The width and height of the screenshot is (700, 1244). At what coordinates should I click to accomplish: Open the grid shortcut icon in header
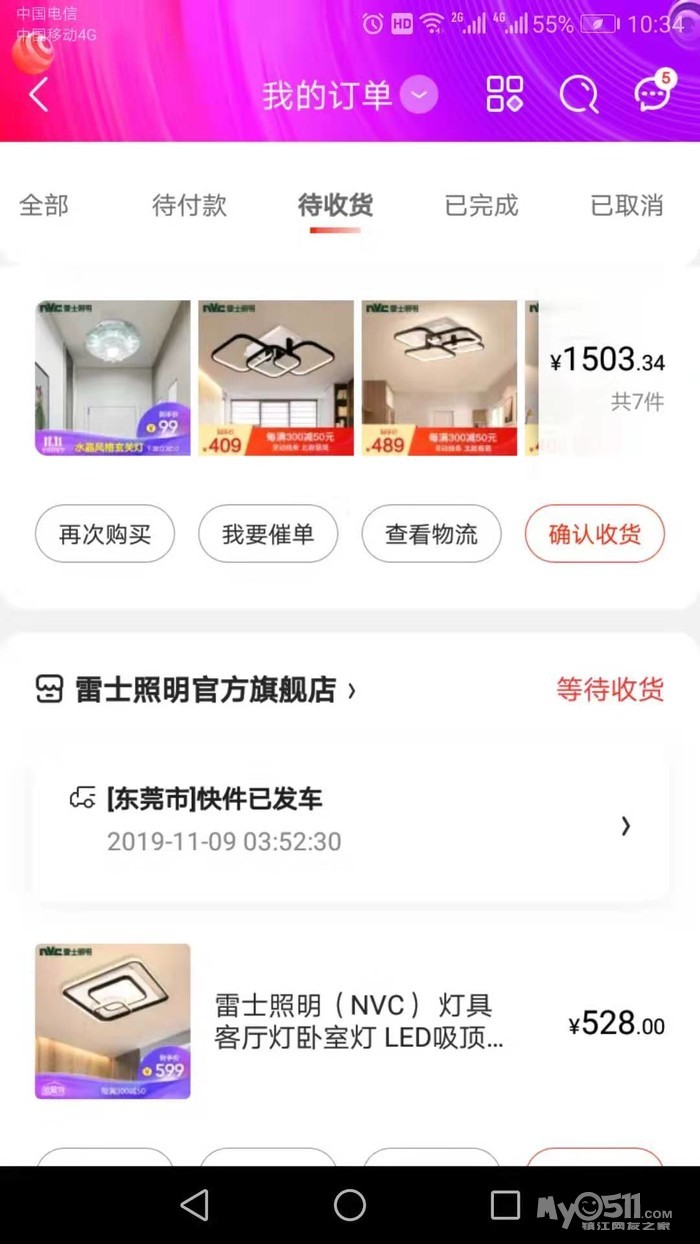(505, 94)
